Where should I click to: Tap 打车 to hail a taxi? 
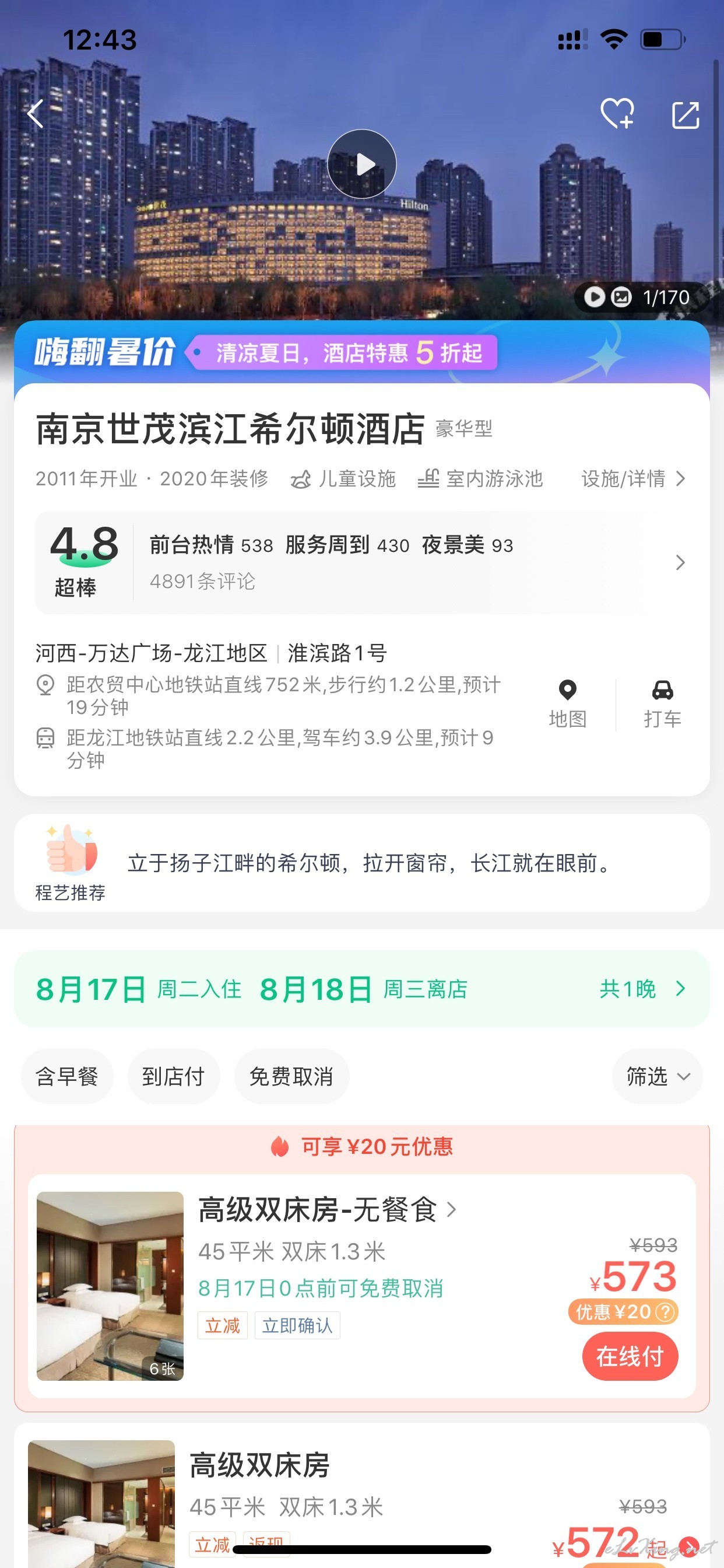click(663, 704)
